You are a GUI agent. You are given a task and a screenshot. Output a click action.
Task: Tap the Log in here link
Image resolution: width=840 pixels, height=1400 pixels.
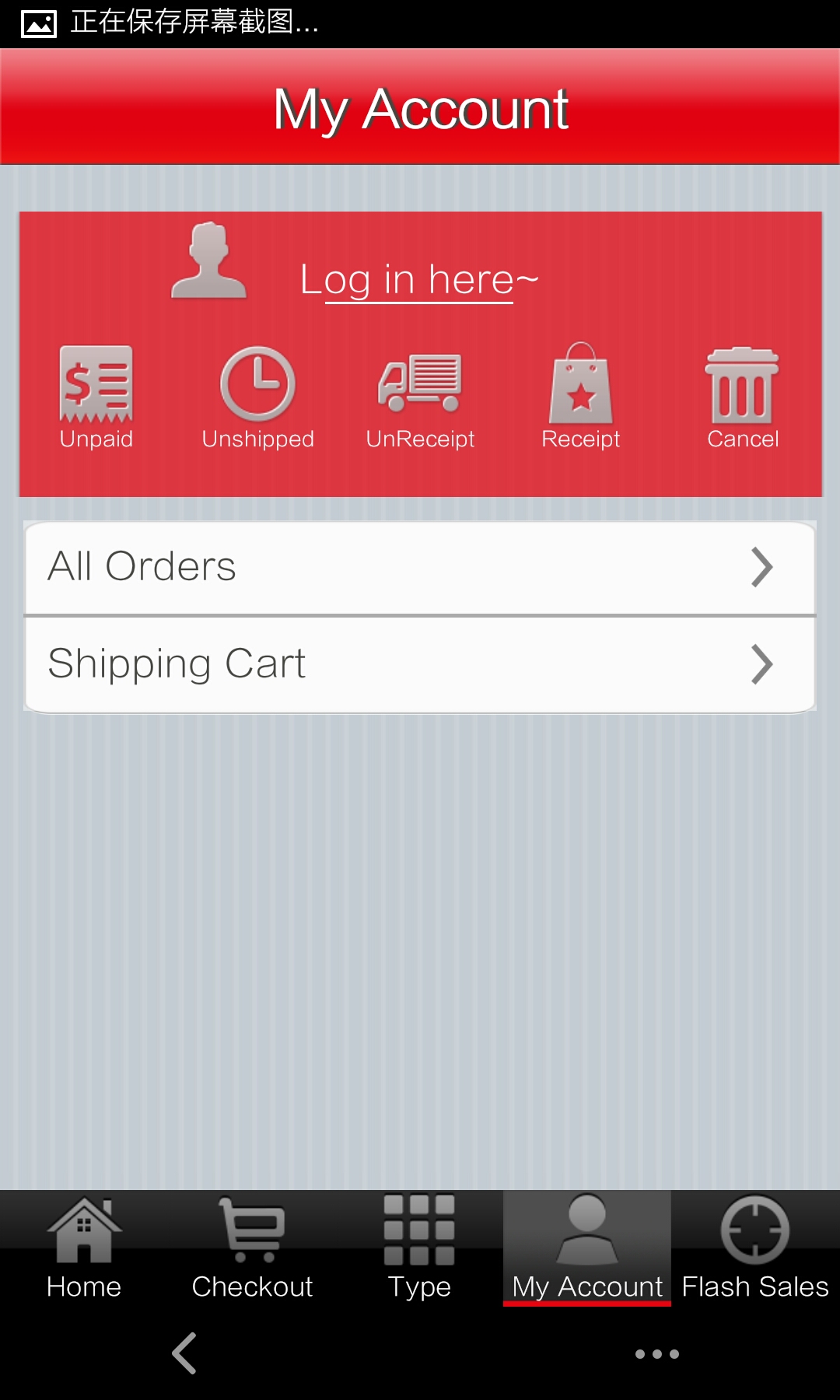pyautogui.click(x=418, y=279)
